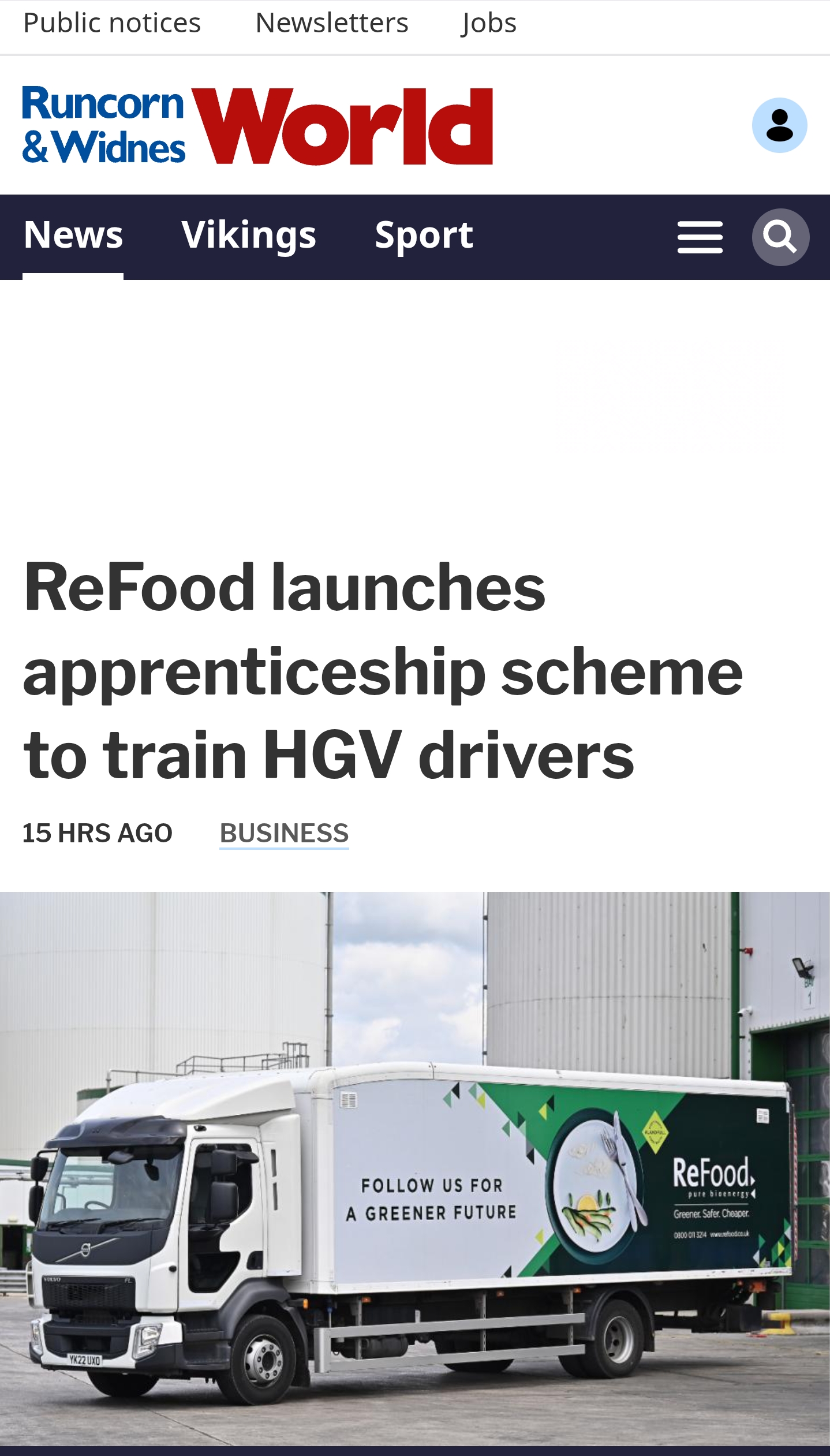The image size is (830, 1456).
Task: Select the News tab
Action: (x=73, y=236)
